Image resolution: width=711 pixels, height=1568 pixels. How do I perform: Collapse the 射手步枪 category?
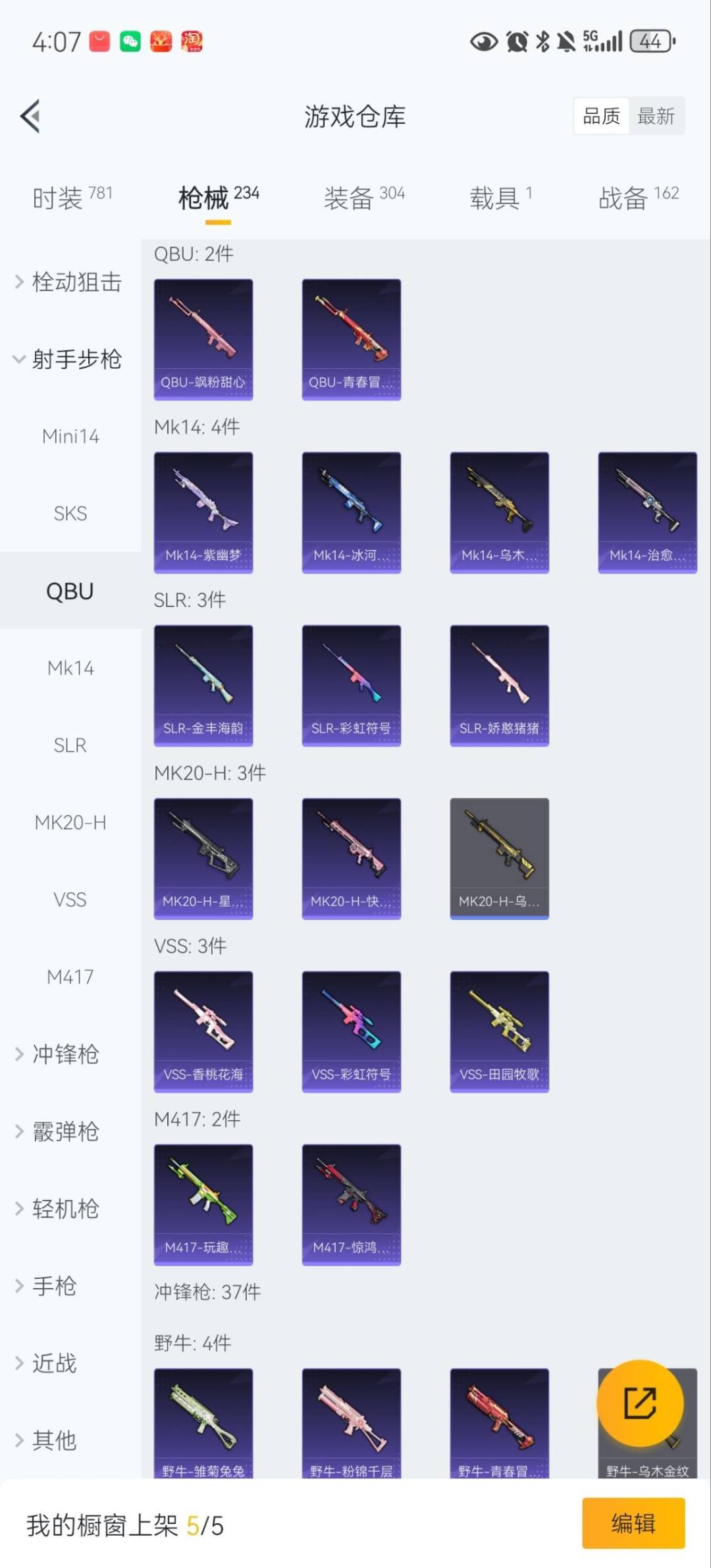(x=70, y=359)
